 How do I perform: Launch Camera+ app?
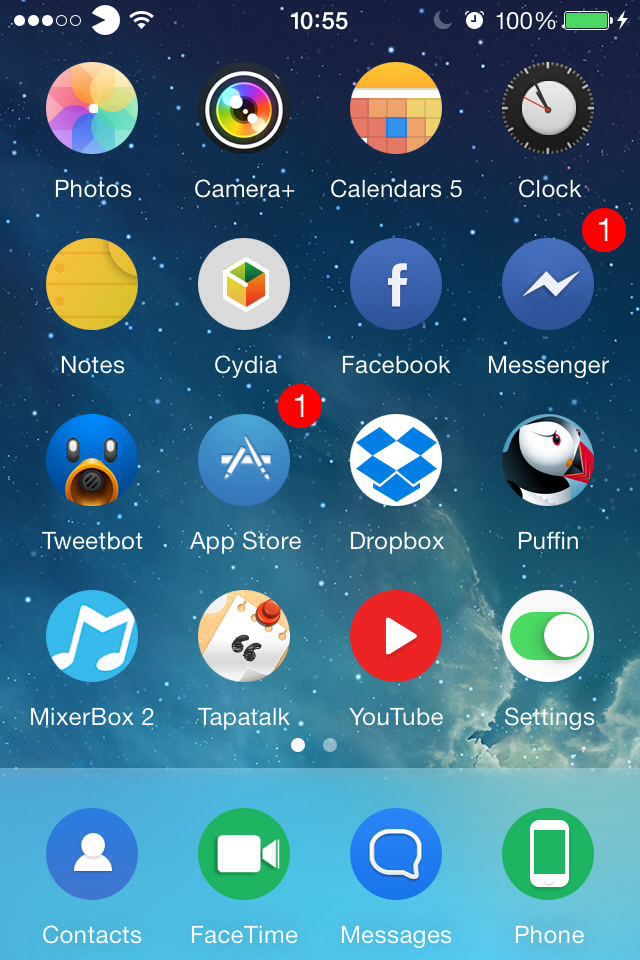point(244,108)
